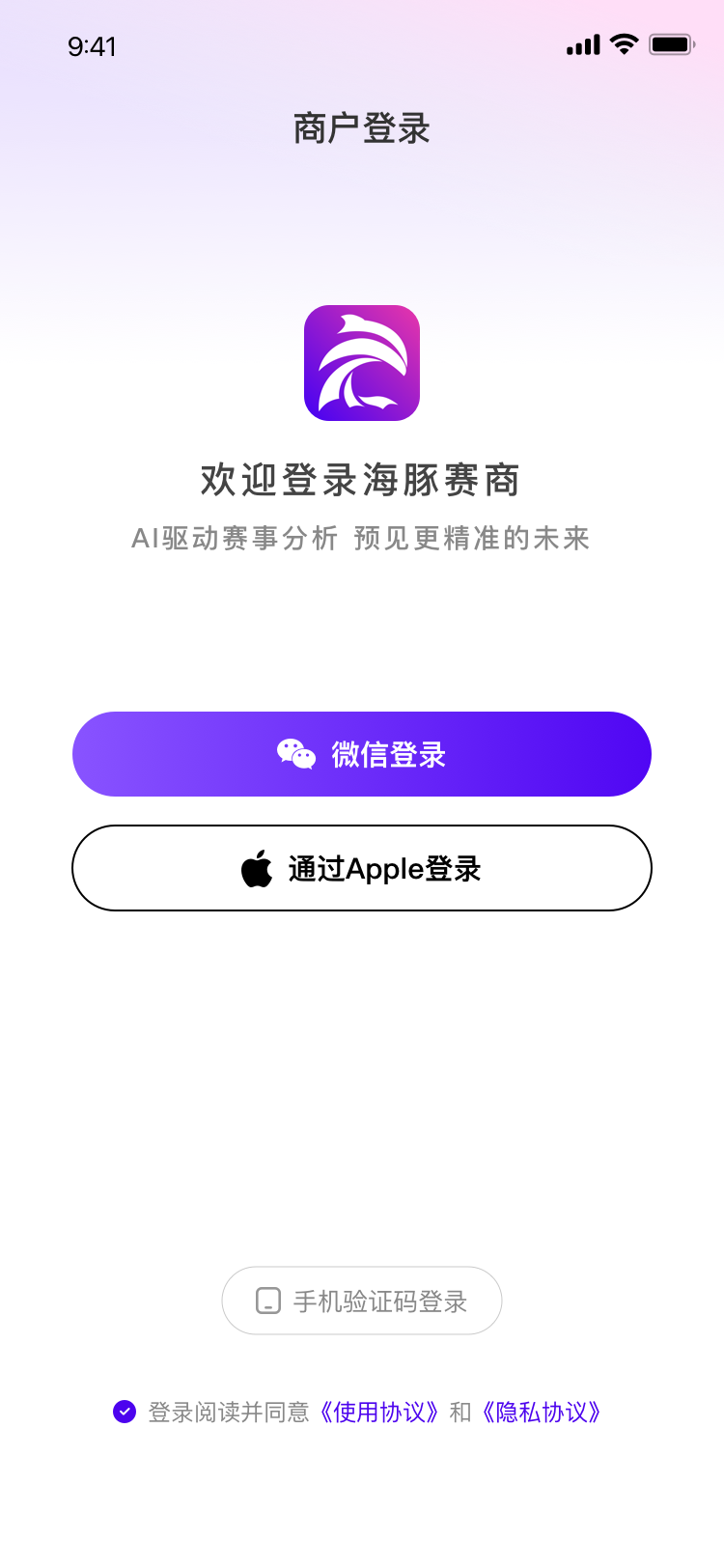Click the Wi-Fi icon in the status bar
The width and height of the screenshot is (724, 1568).
[x=623, y=44]
